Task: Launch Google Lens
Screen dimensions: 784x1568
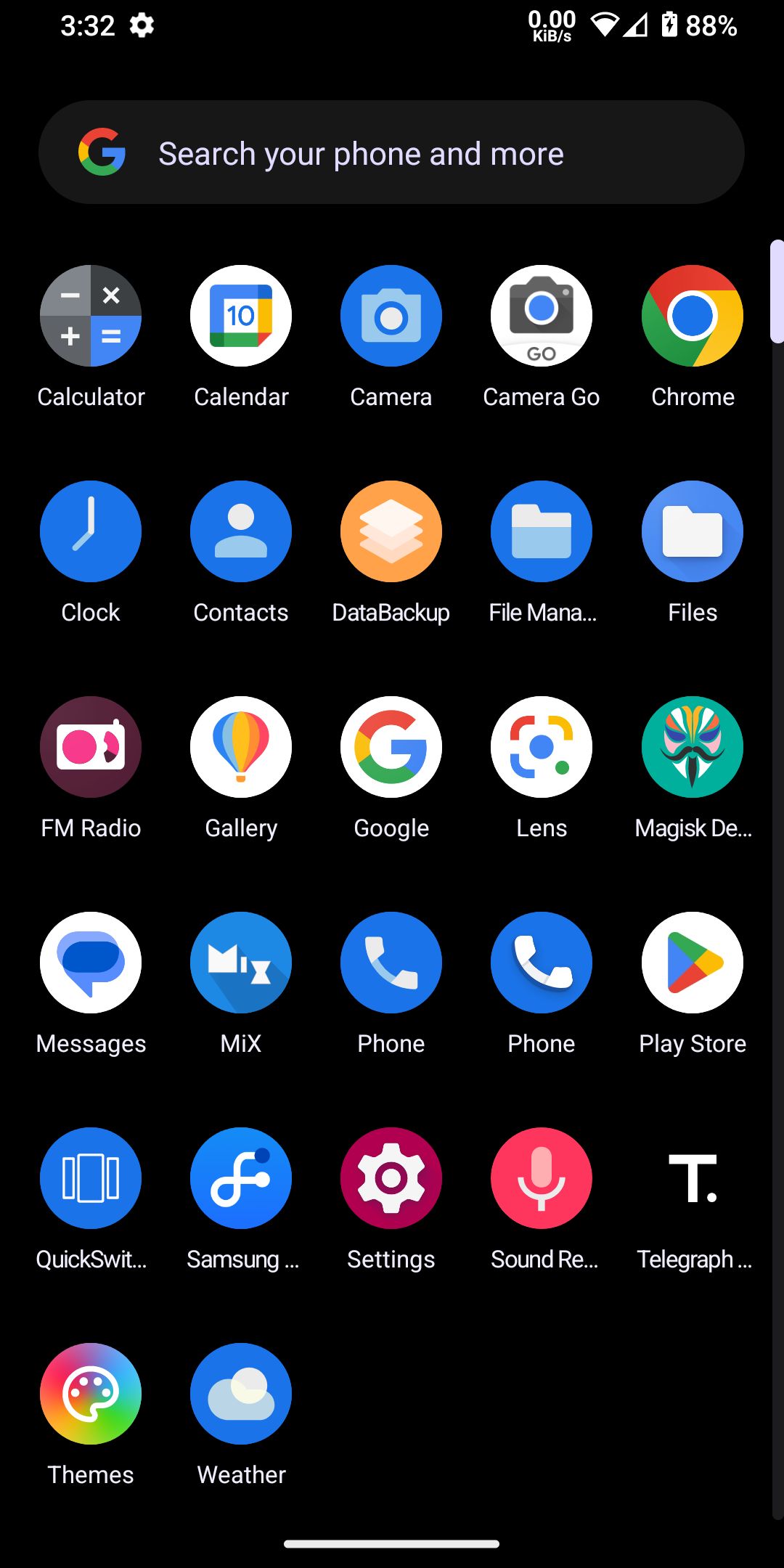Action: tap(542, 747)
